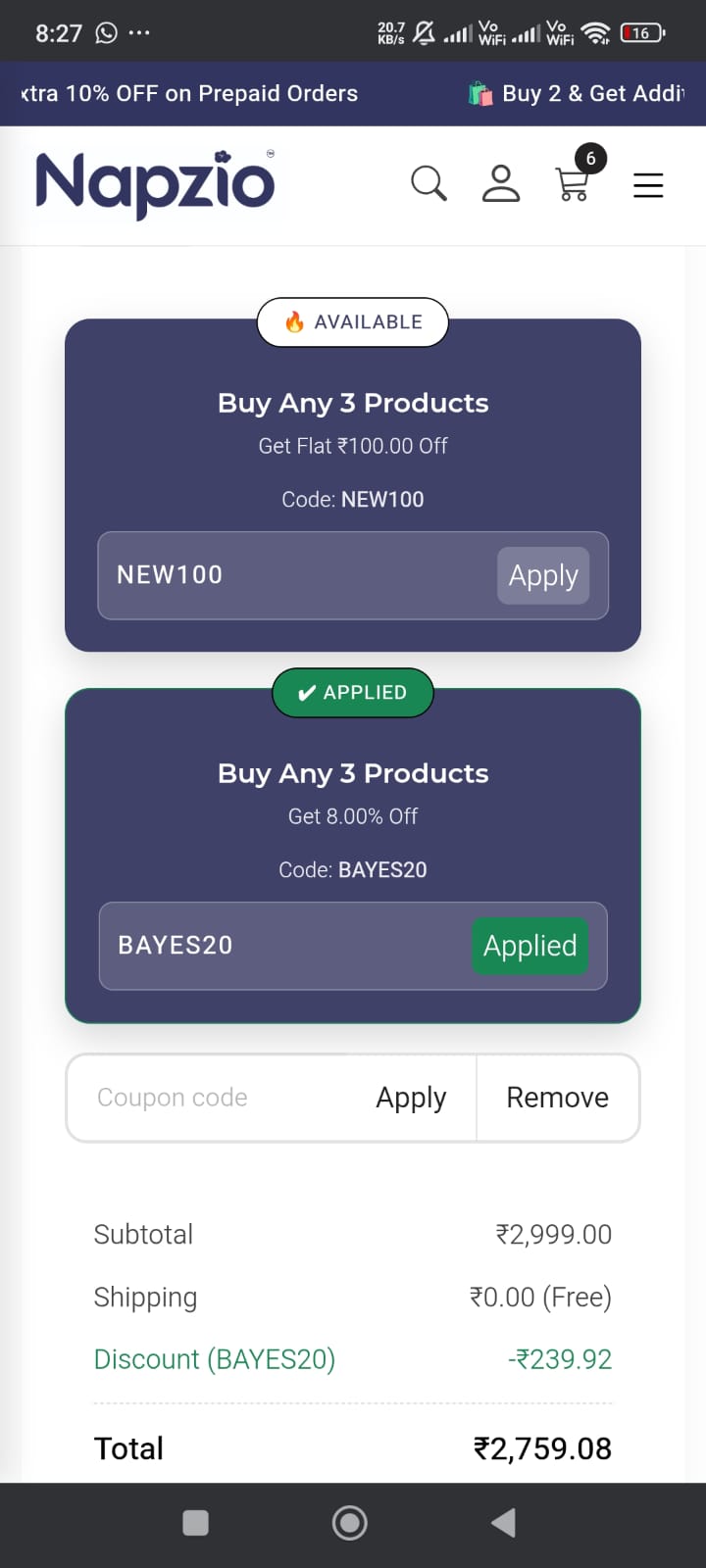Viewport: 706px width, 1568px height.
Task: Tap the BAYES20 code field
Action: point(275,946)
